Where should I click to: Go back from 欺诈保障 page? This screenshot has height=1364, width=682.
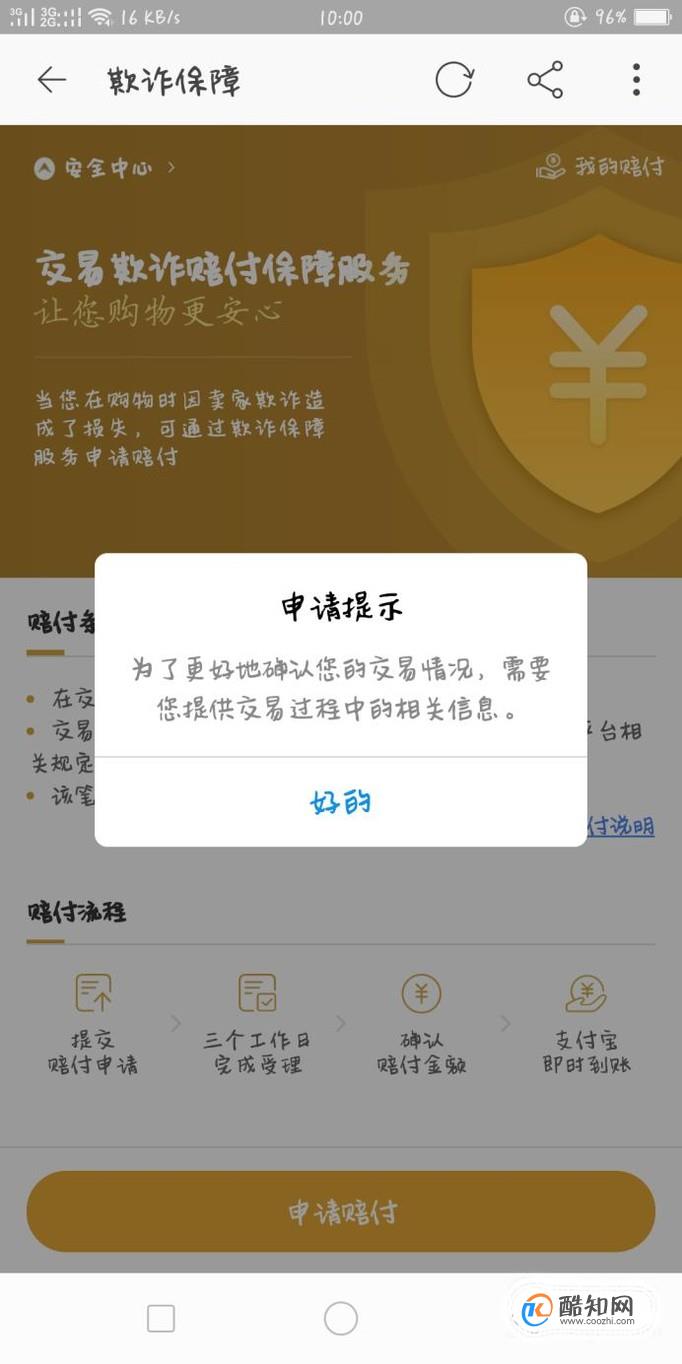pos(51,80)
